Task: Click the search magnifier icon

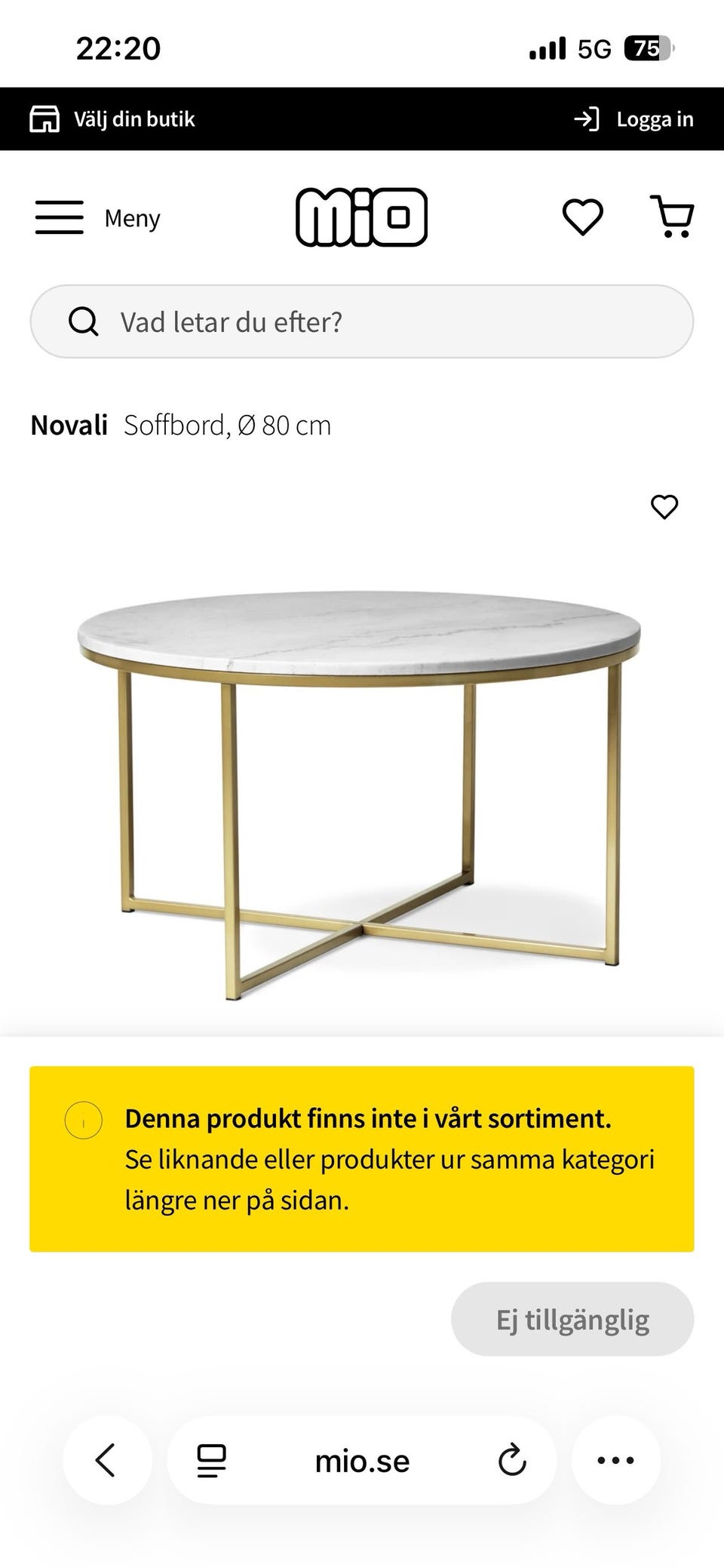Action: [x=84, y=320]
